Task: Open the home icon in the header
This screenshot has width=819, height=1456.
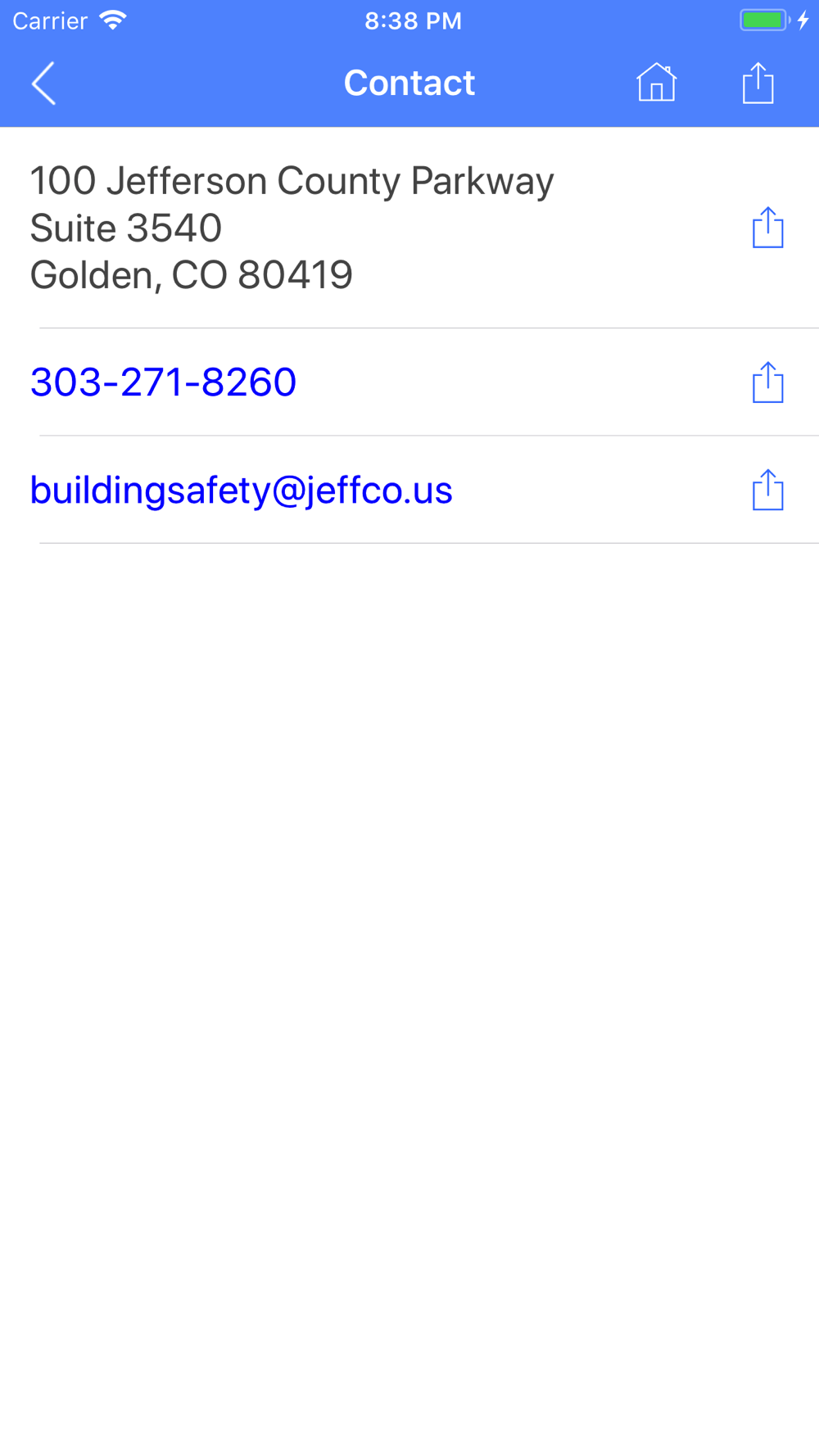Action: point(656,84)
